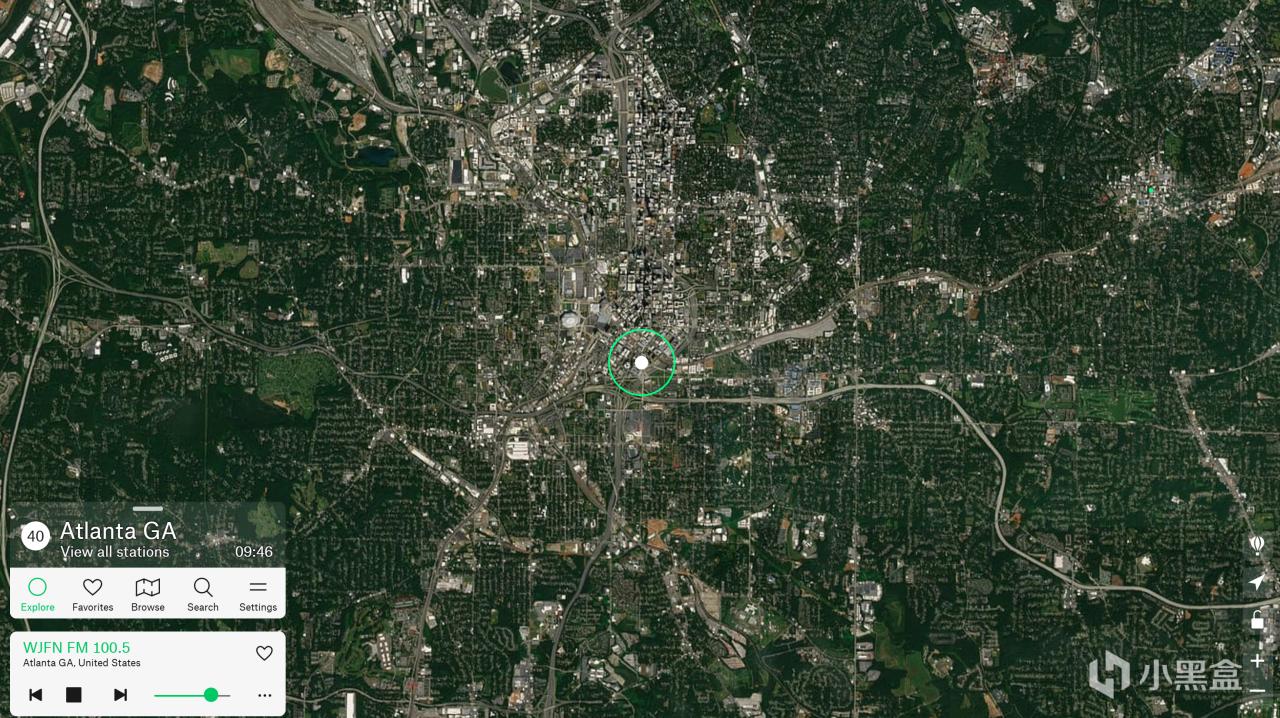Expand the Atlanta GA panel handle
The image size is (1280, 718).
coord(148,509)
